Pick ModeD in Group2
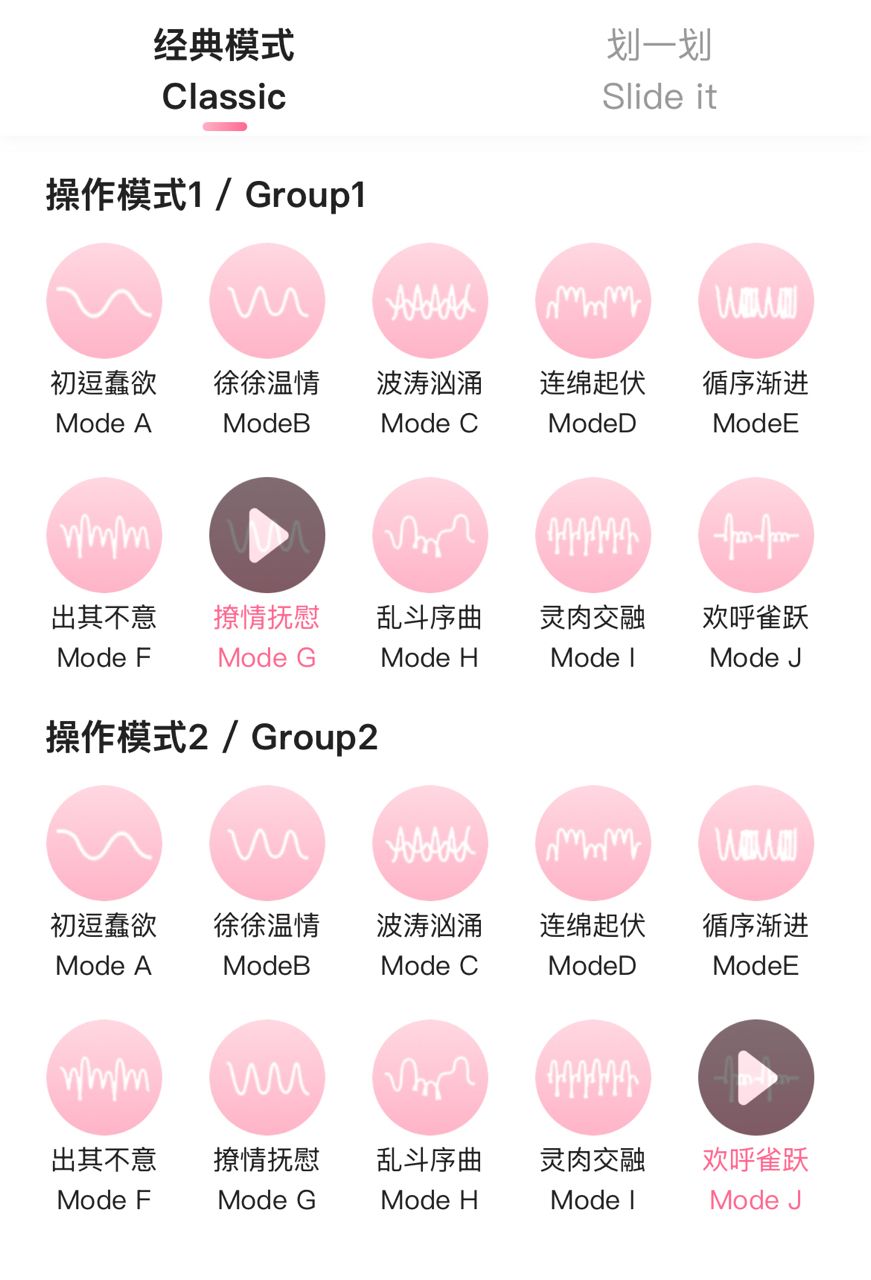The image size is (871, 1280). (593, 843)
